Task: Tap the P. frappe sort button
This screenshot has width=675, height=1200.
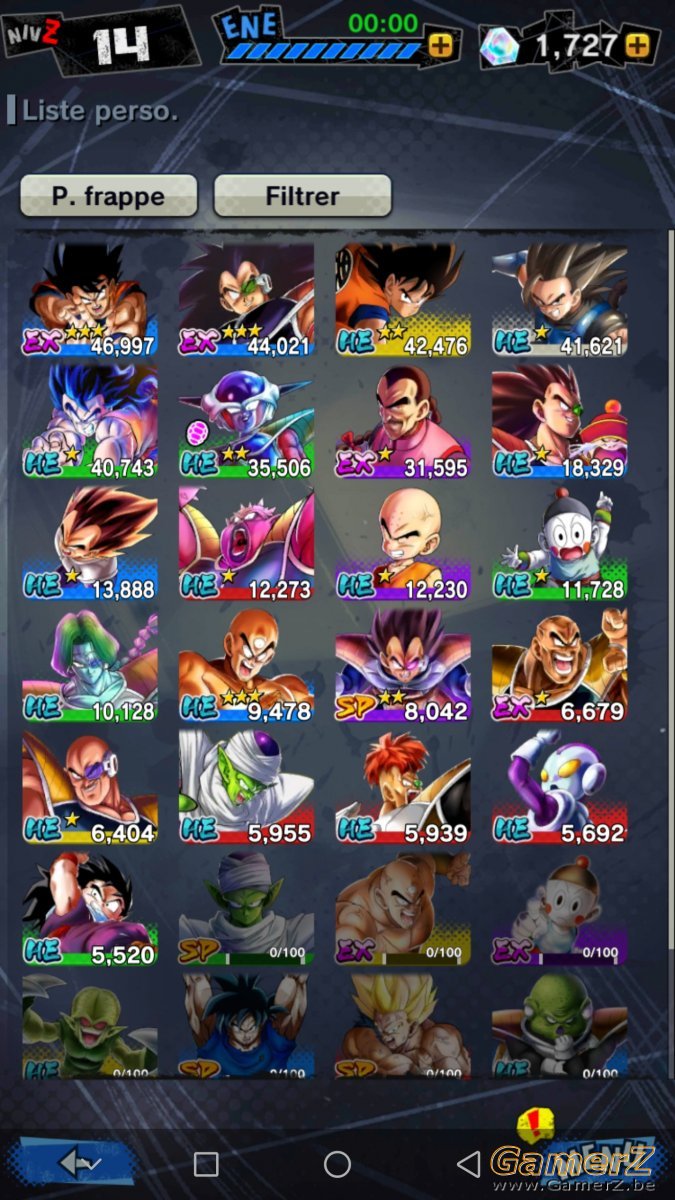Action: [108, 195]
